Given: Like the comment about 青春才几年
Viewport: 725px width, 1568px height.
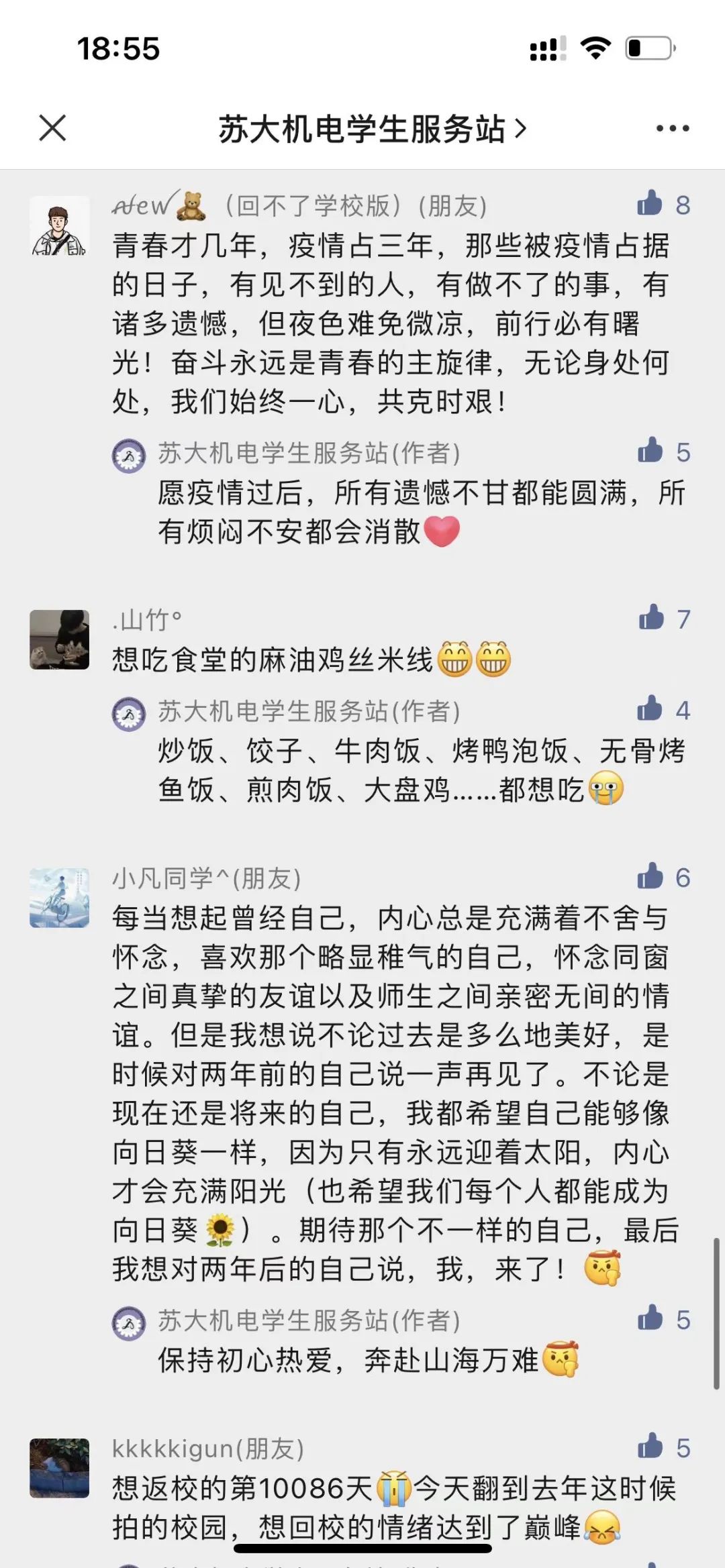Looking at the screenshot, I should pyautogui.click(x=650, y=204).
